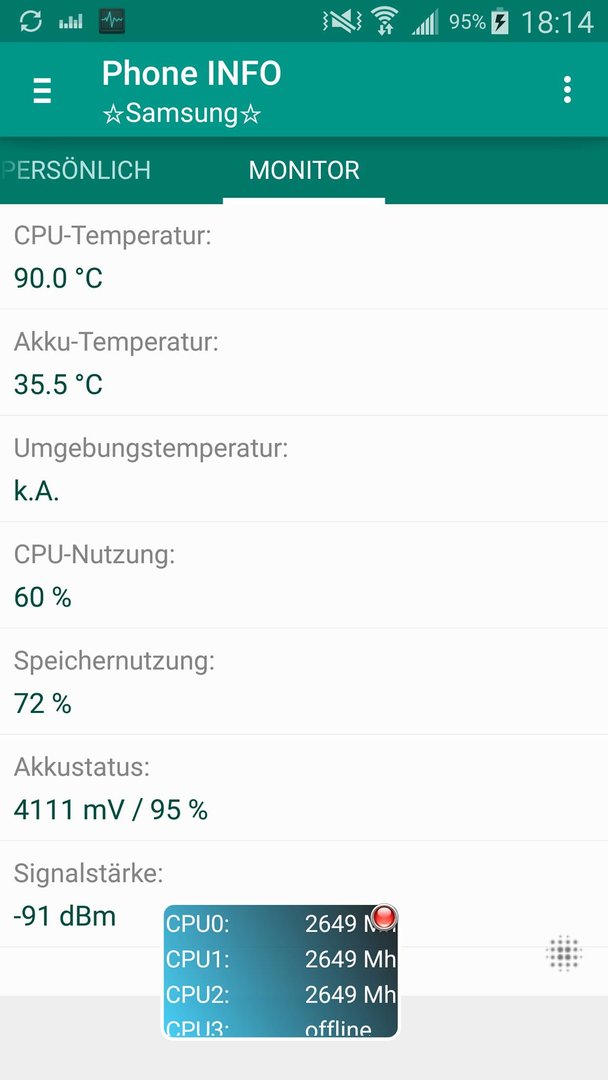Select the Monitor tab

[x=304, y=170]
